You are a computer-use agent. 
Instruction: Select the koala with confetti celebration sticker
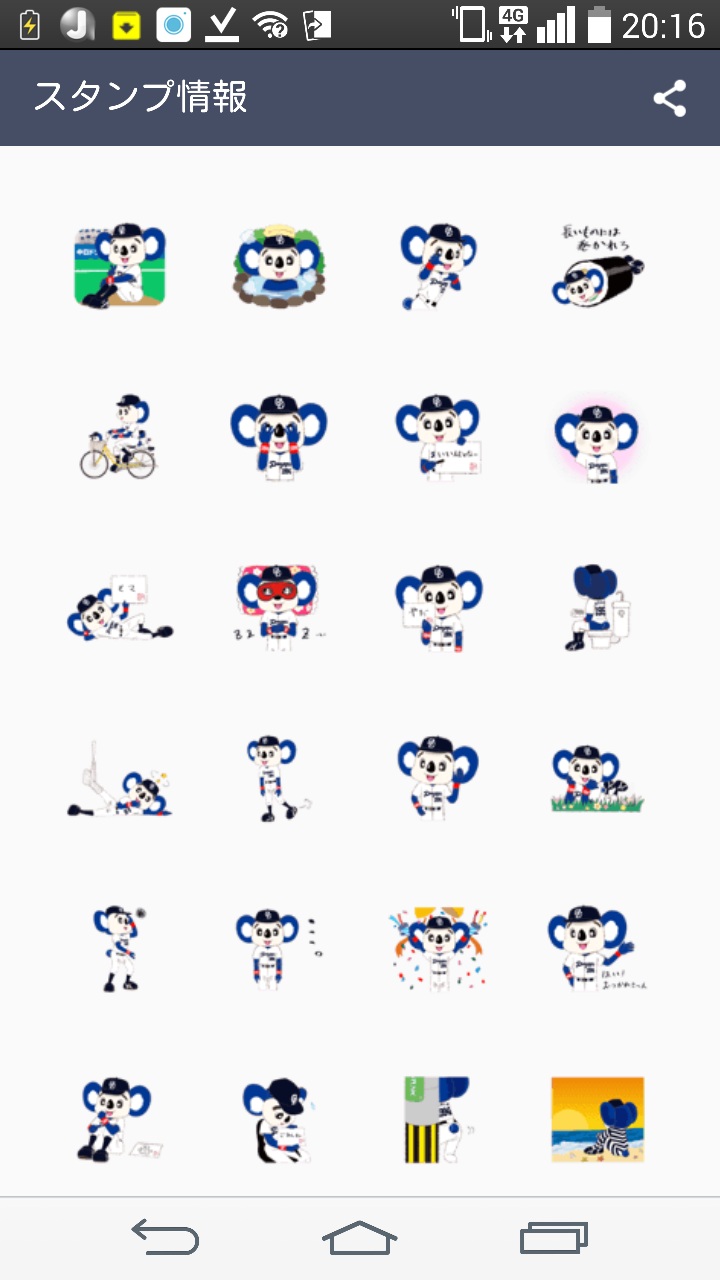pyautogui.click(x=439, y=949)
